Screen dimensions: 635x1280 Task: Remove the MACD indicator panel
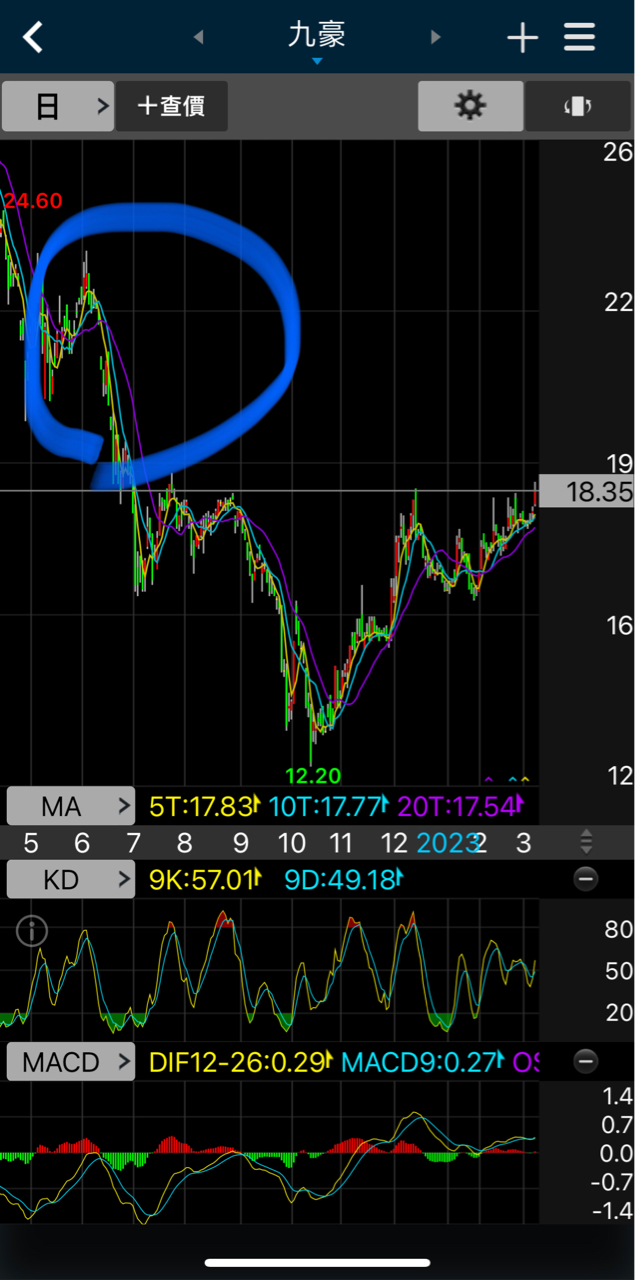[x=586, y=1062]
